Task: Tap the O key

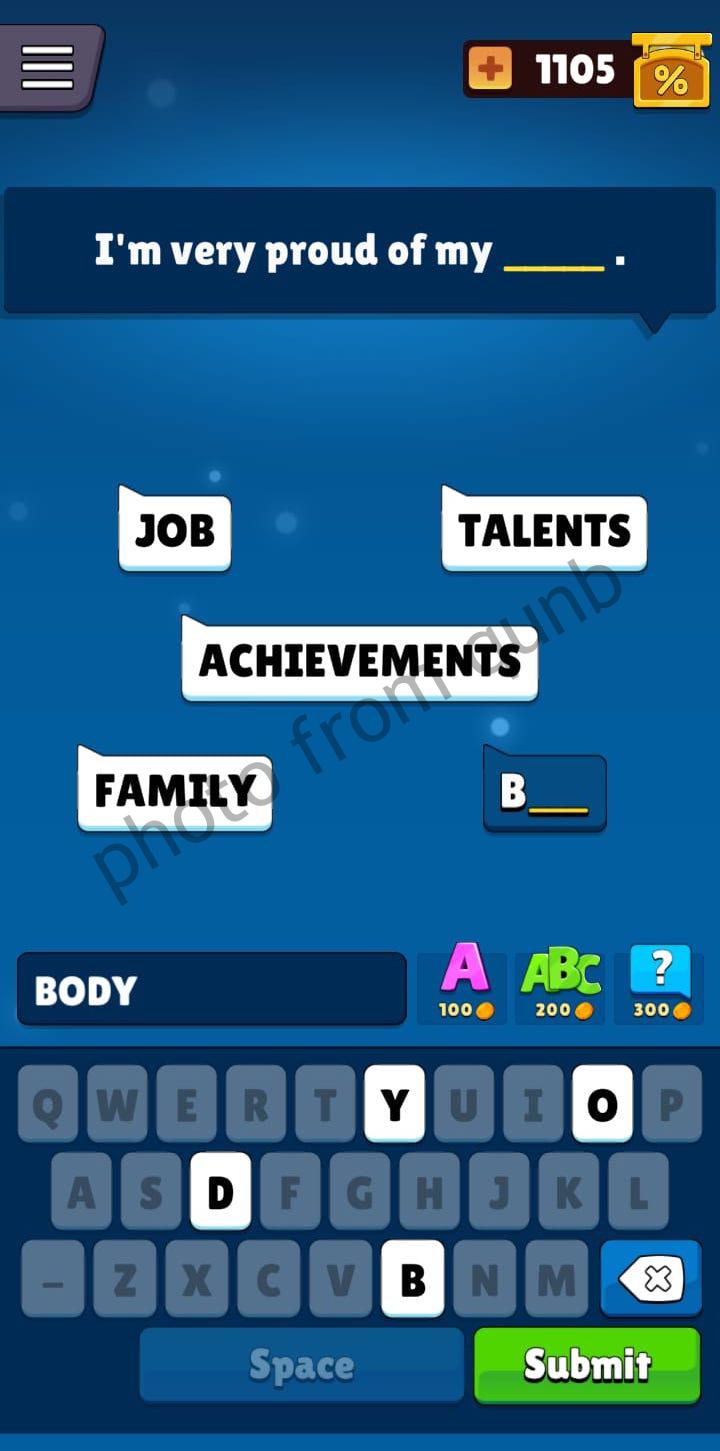Action: tap(602, 1104)
